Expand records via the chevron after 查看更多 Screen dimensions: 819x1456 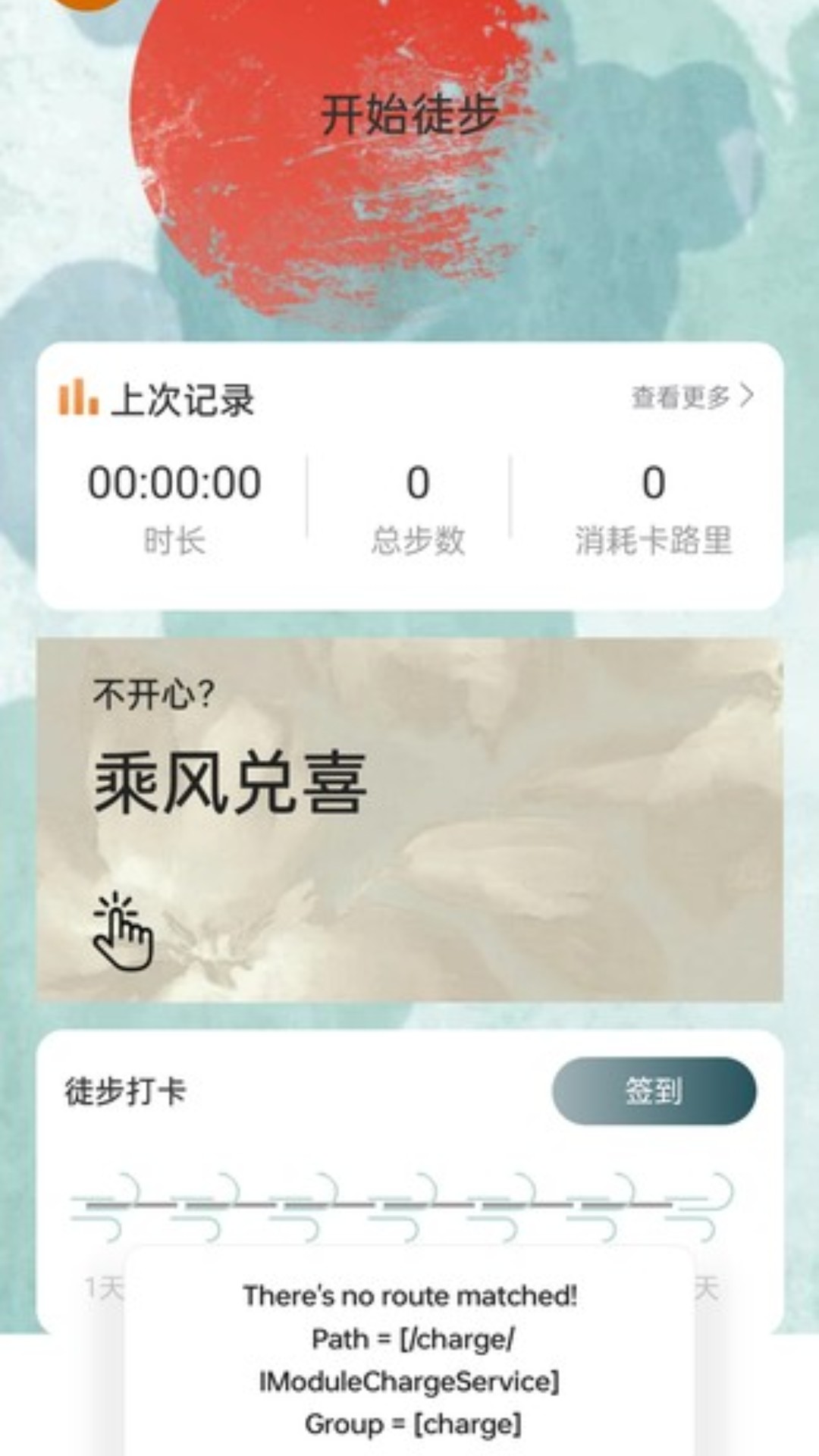tap(747, 396)
